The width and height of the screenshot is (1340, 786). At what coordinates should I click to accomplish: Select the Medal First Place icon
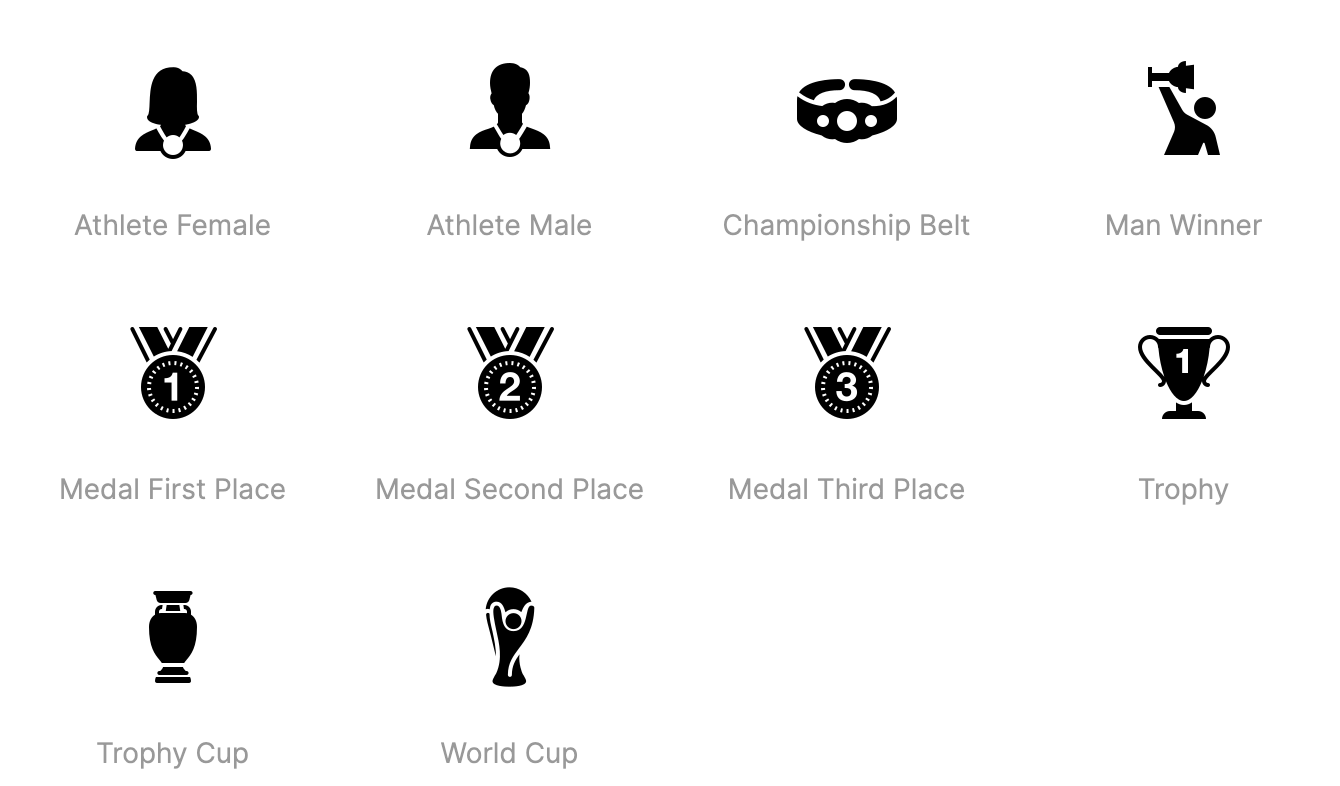point(172,373)
